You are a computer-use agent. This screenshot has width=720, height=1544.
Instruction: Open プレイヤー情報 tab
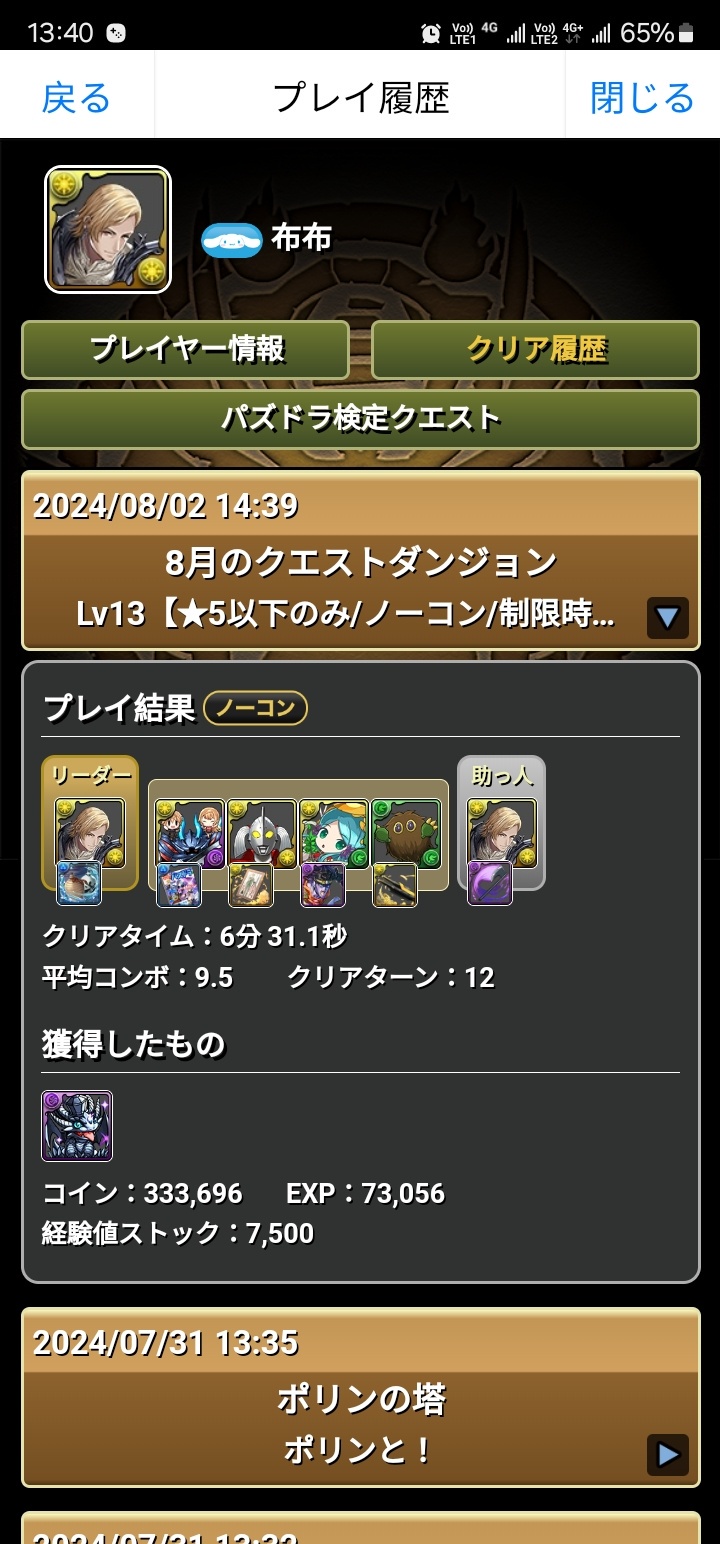pos(186,349)
